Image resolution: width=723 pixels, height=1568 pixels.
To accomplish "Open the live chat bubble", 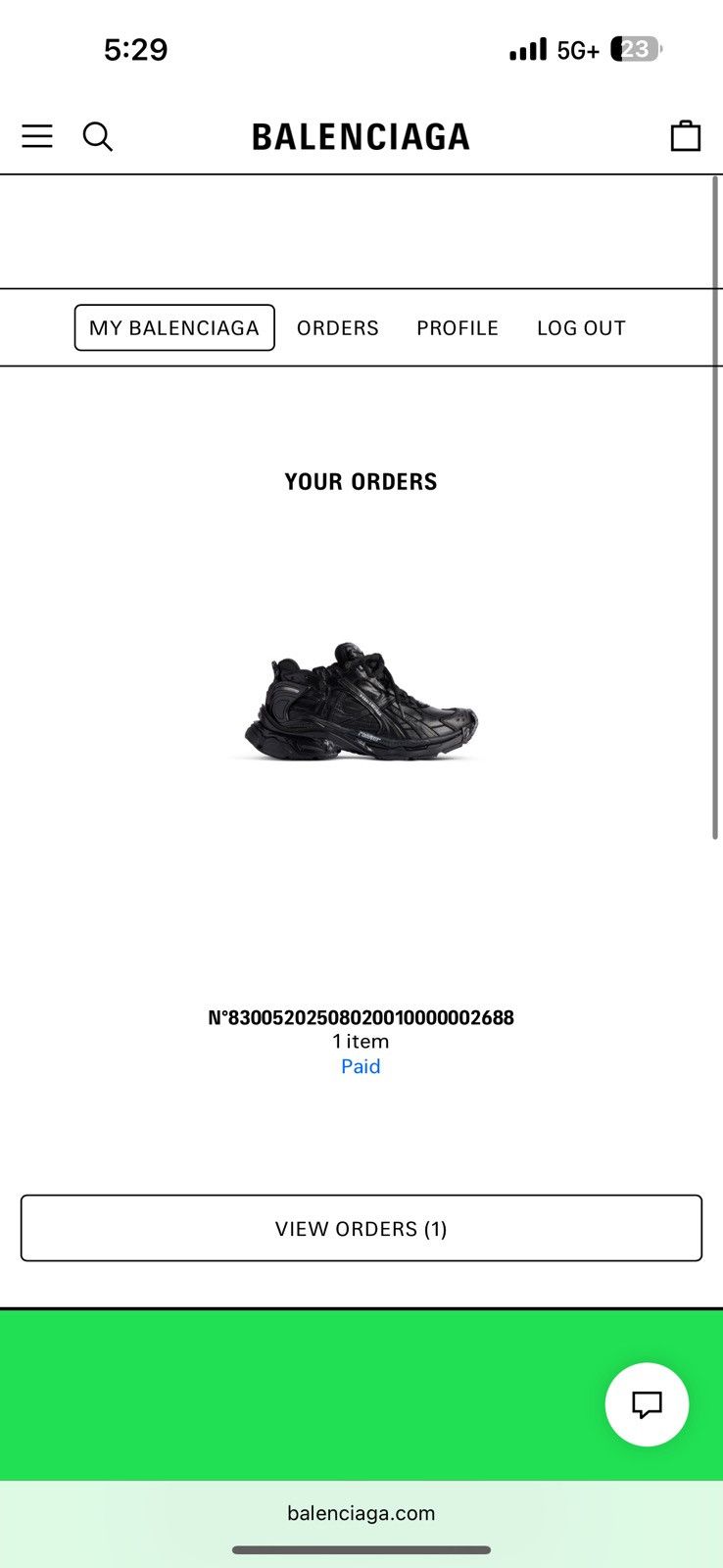I will tap(647, 1404).
